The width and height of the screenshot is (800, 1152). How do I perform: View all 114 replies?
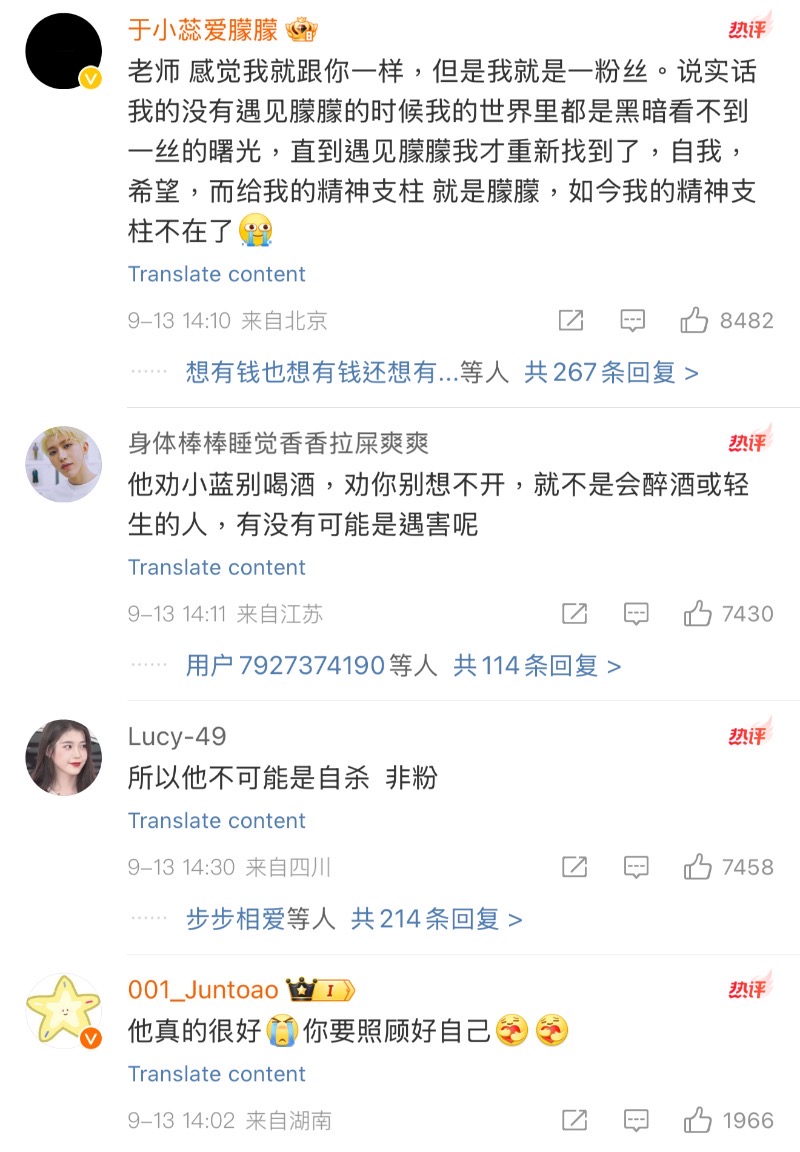pyautogui.click(x=537, y=665)
